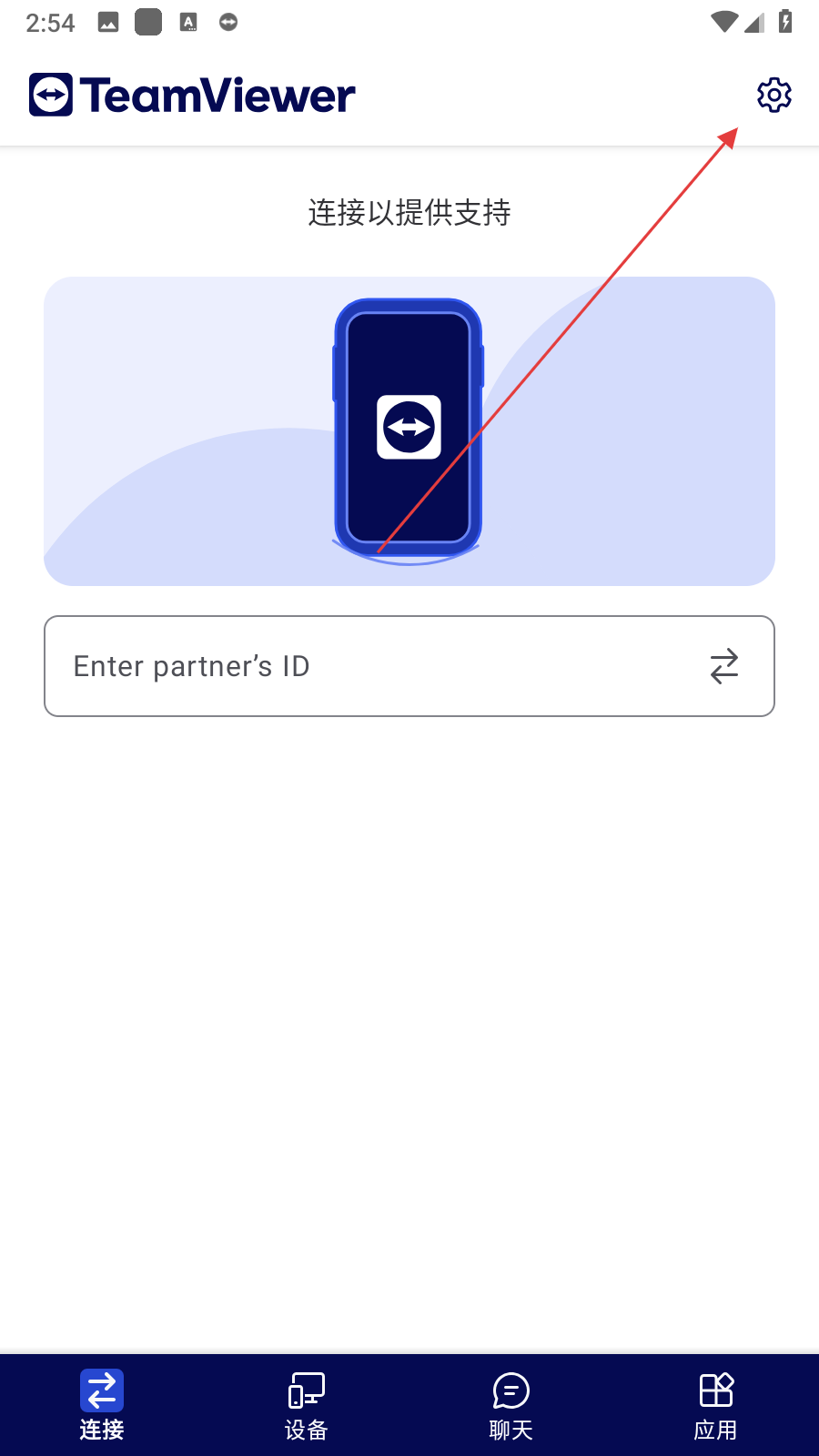Switch to the 连接 tab
The width and height of the screenshot is (819, 1456).
click(102, 1405)
